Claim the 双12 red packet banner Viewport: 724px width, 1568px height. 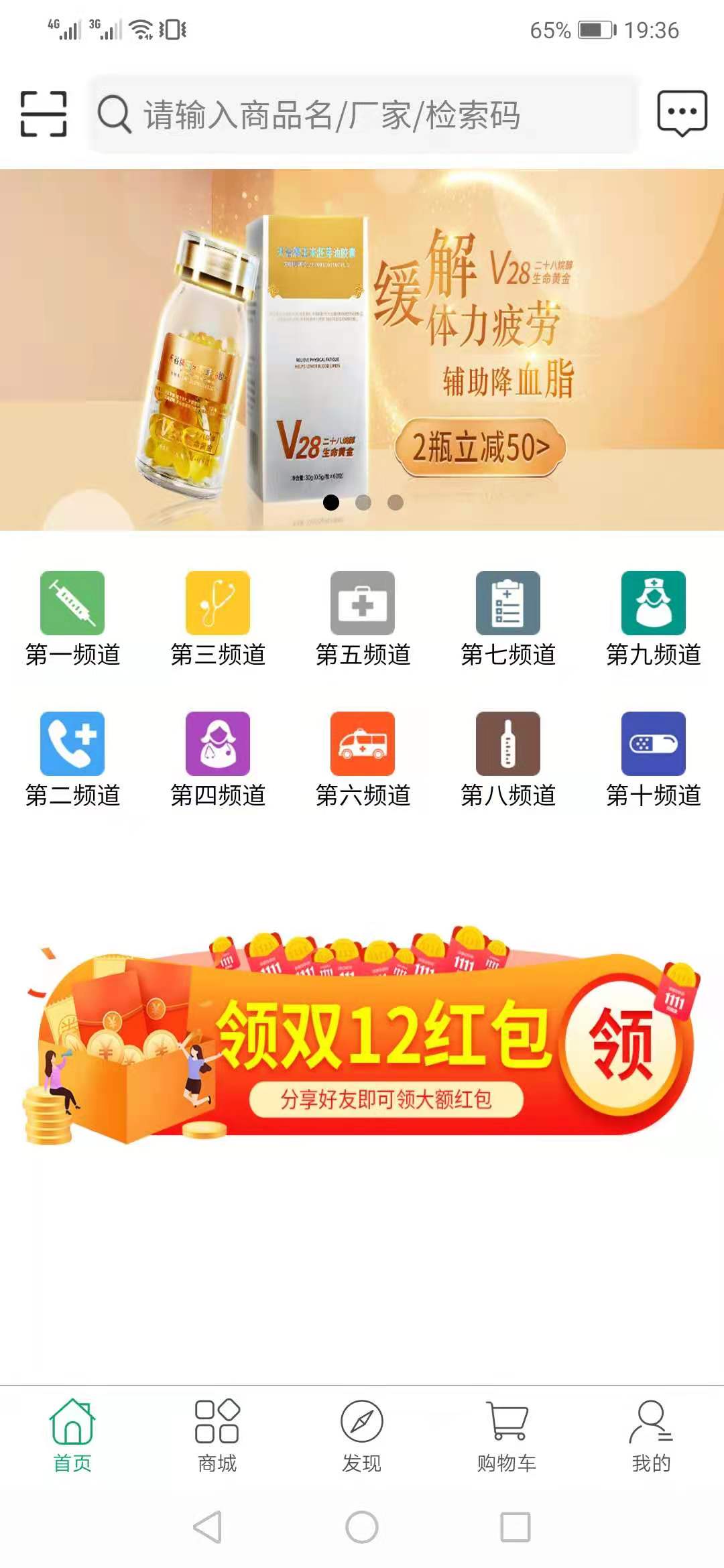[621, 1044]
